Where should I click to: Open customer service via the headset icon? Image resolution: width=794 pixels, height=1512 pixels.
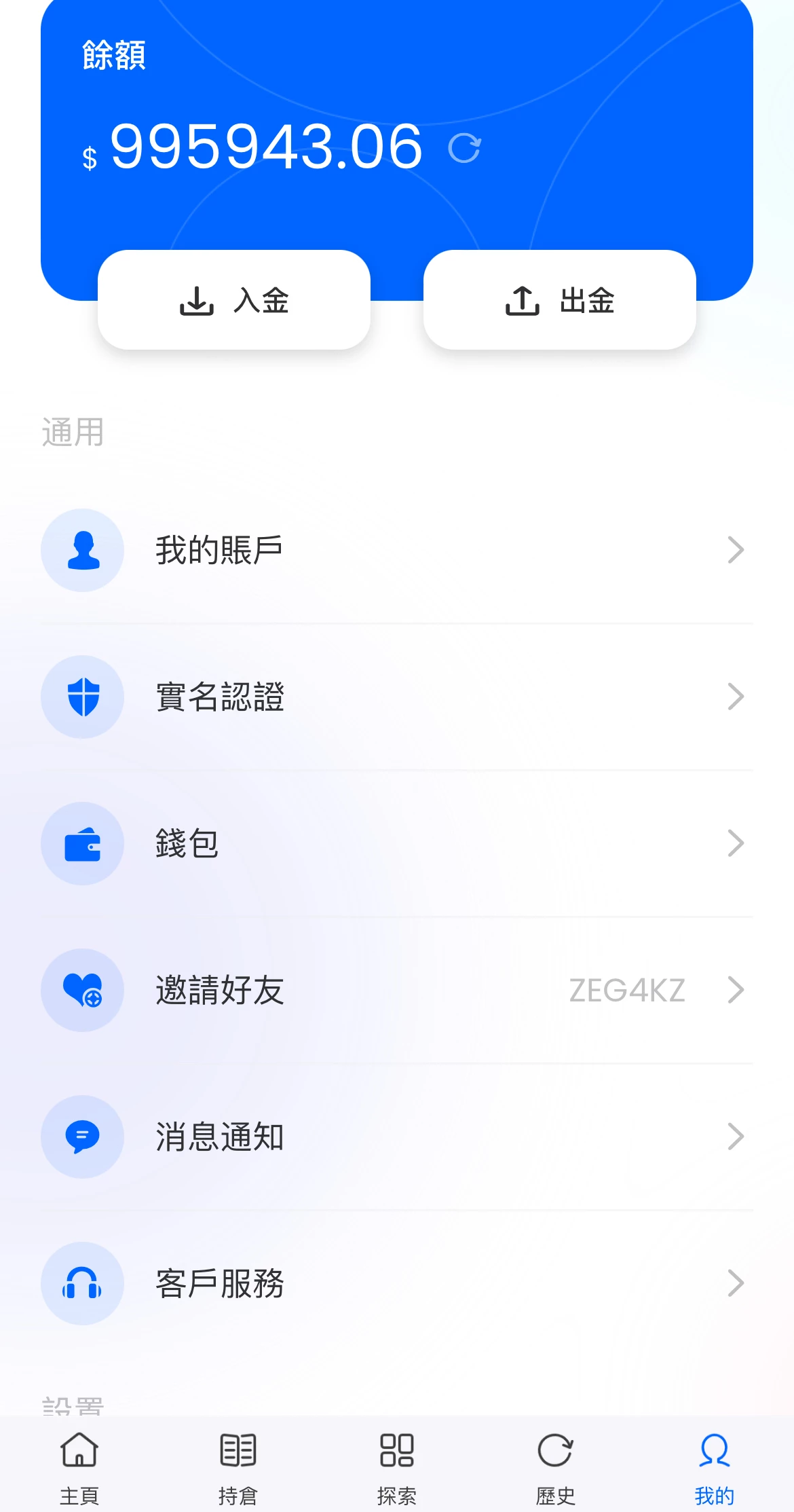(82, 1283)
